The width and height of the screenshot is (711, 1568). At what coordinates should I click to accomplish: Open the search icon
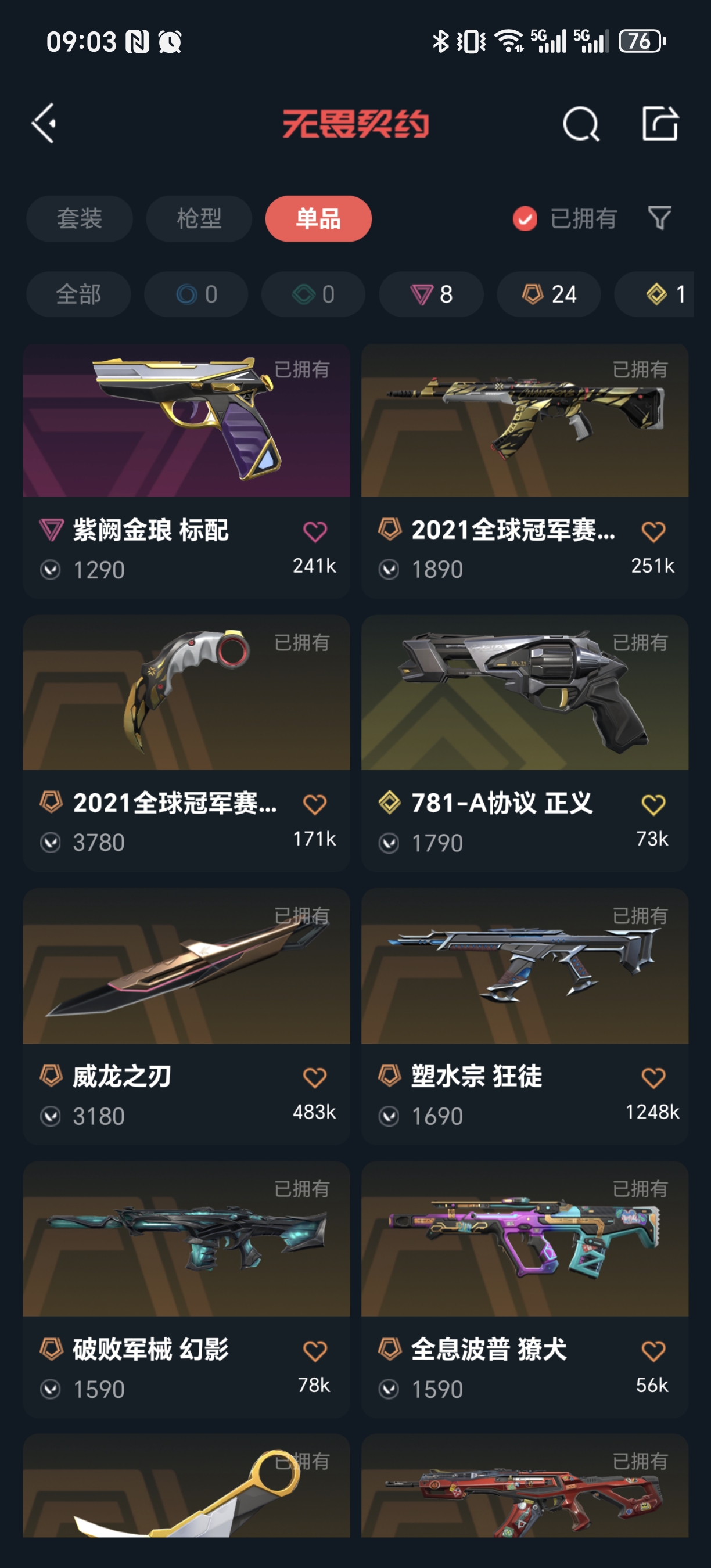pyautogui.click(x=581, y=124)
